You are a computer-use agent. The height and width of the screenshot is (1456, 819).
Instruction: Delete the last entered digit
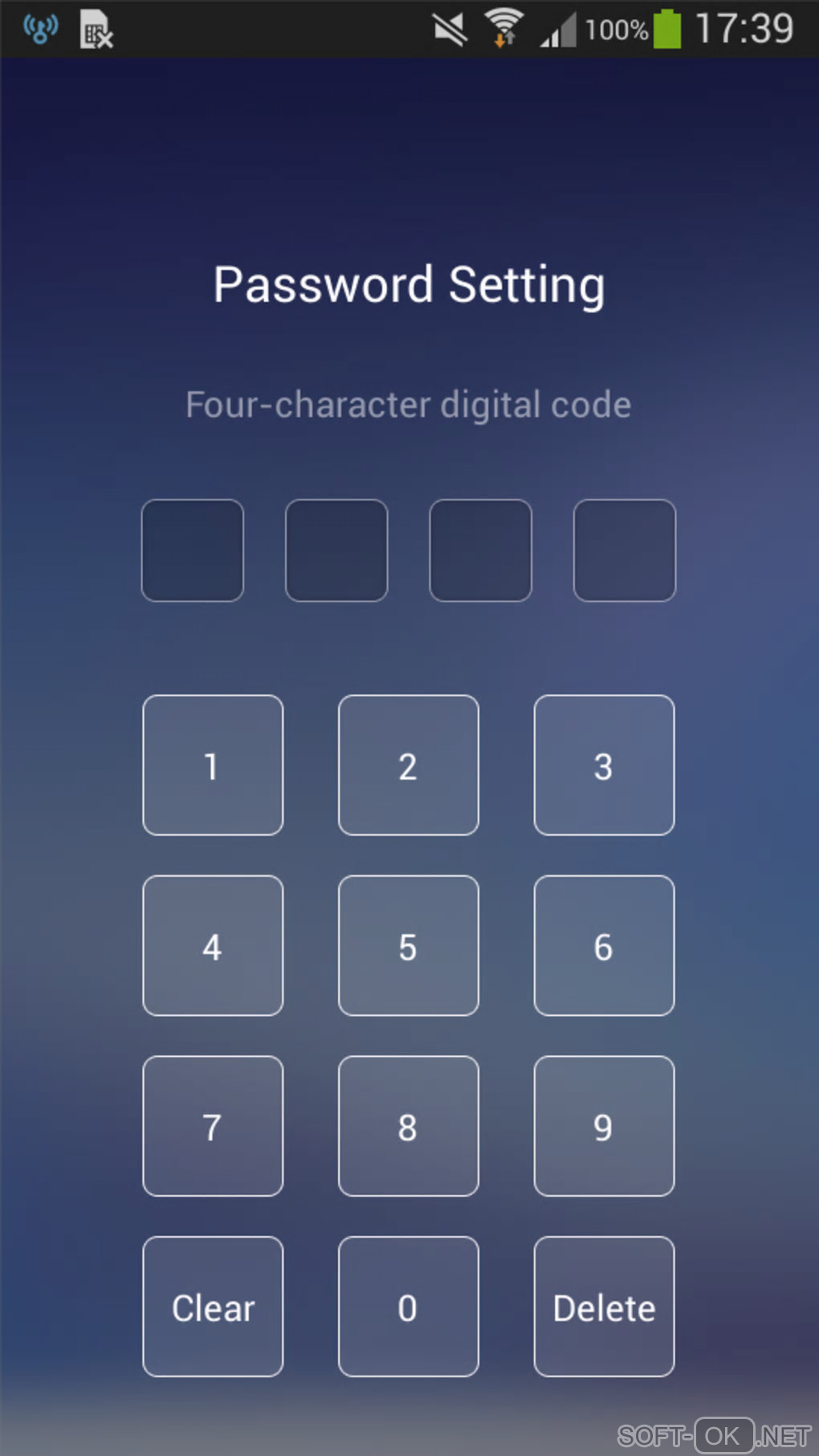pos(604,1307)
